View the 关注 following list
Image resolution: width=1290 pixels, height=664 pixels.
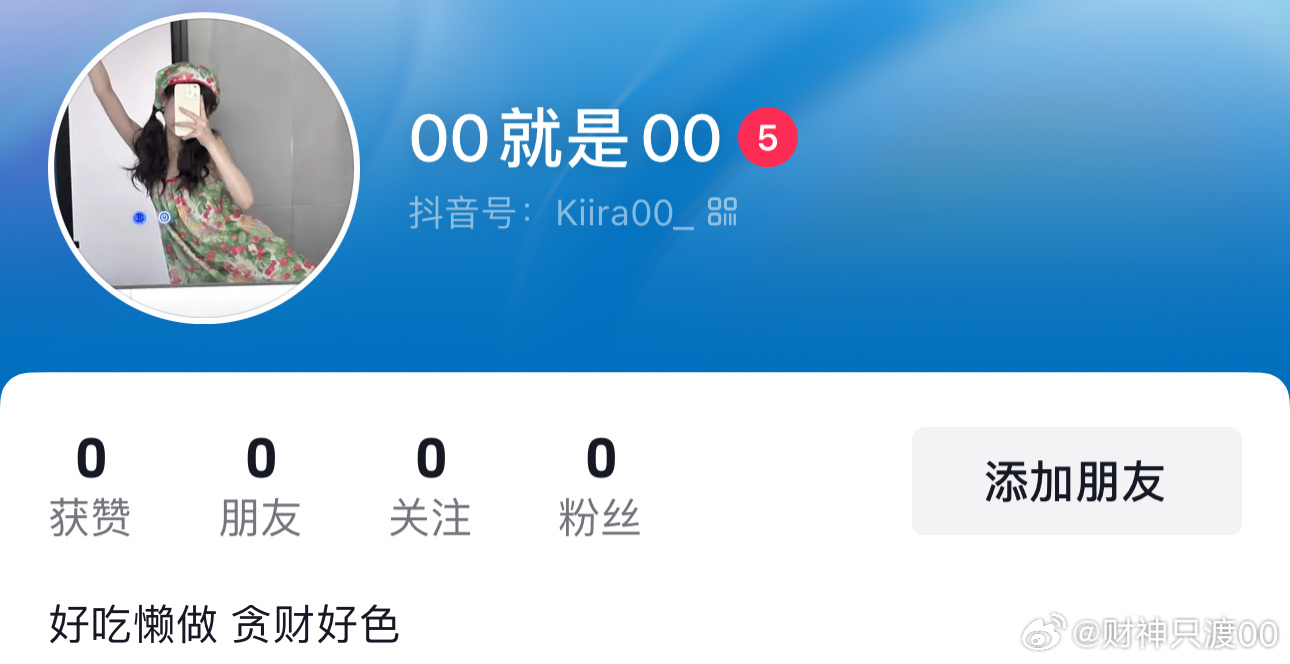click(430, 487)
